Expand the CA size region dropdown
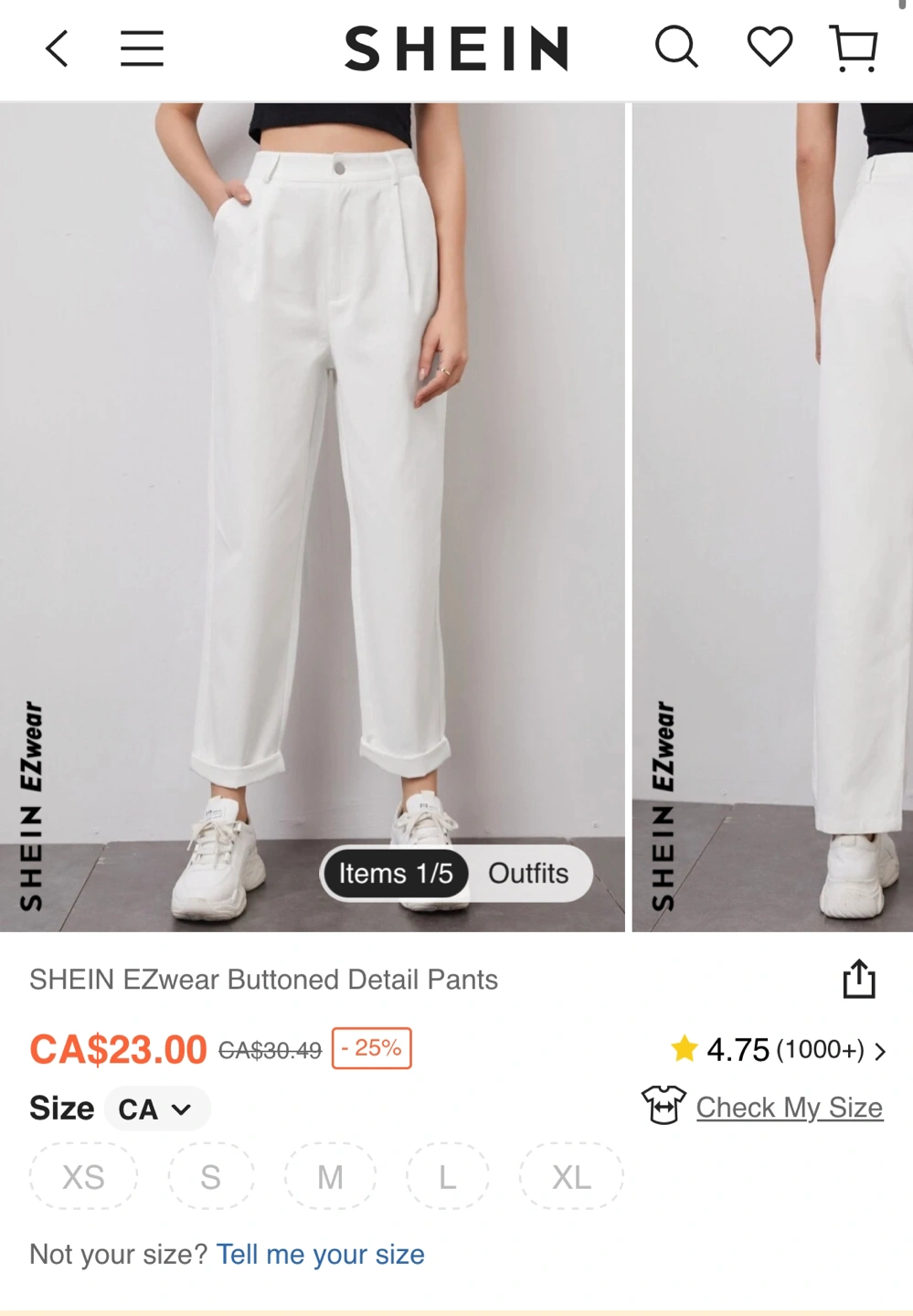Viewport: 913px width, 1316px height. (156, 1109)
